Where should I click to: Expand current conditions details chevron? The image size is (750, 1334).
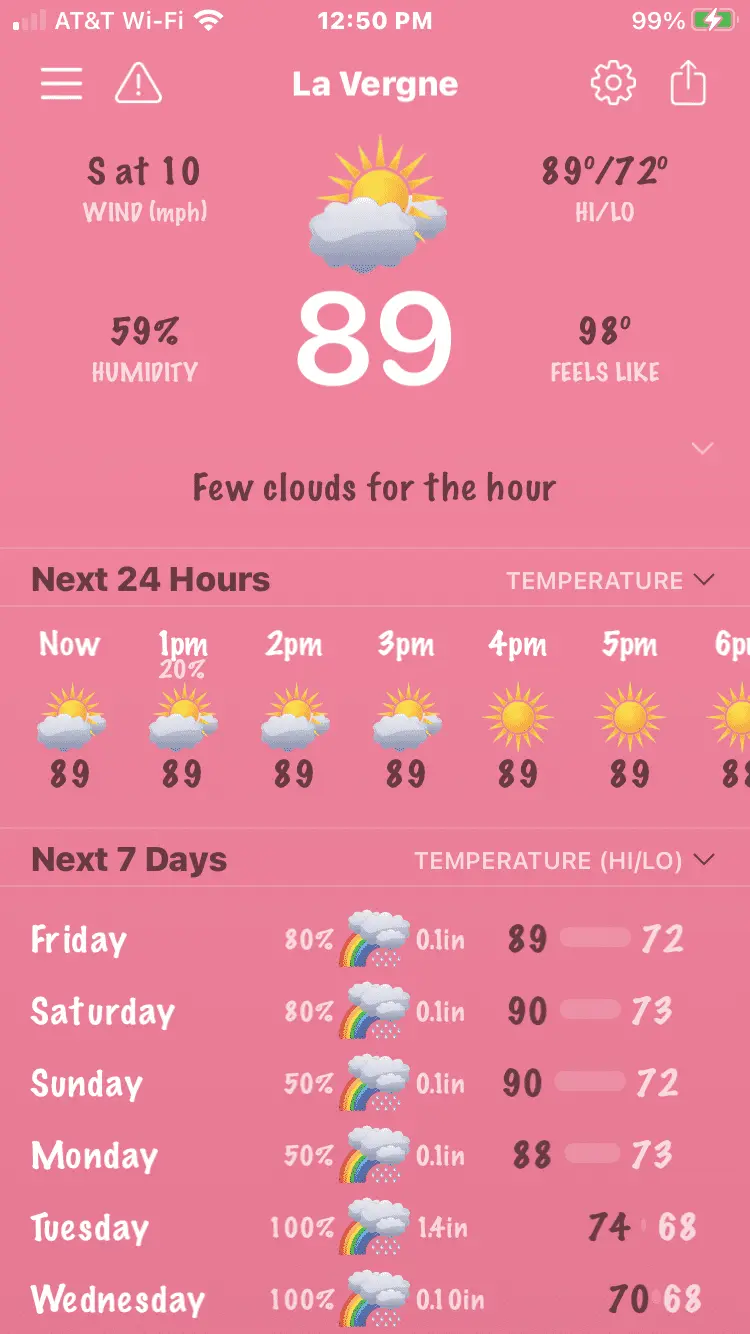tap(703, 449)
